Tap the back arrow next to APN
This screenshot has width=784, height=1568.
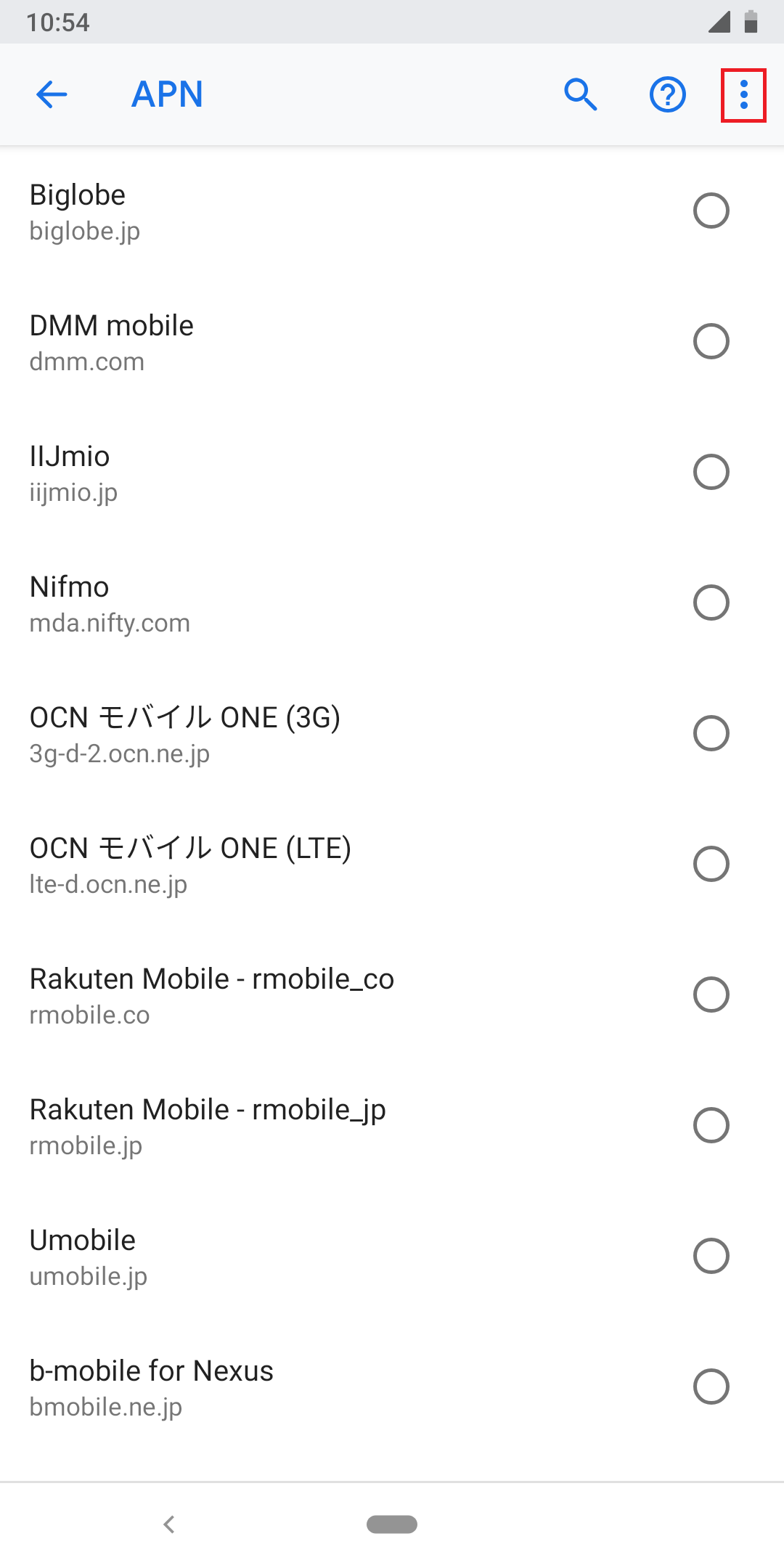coord(52,94)
